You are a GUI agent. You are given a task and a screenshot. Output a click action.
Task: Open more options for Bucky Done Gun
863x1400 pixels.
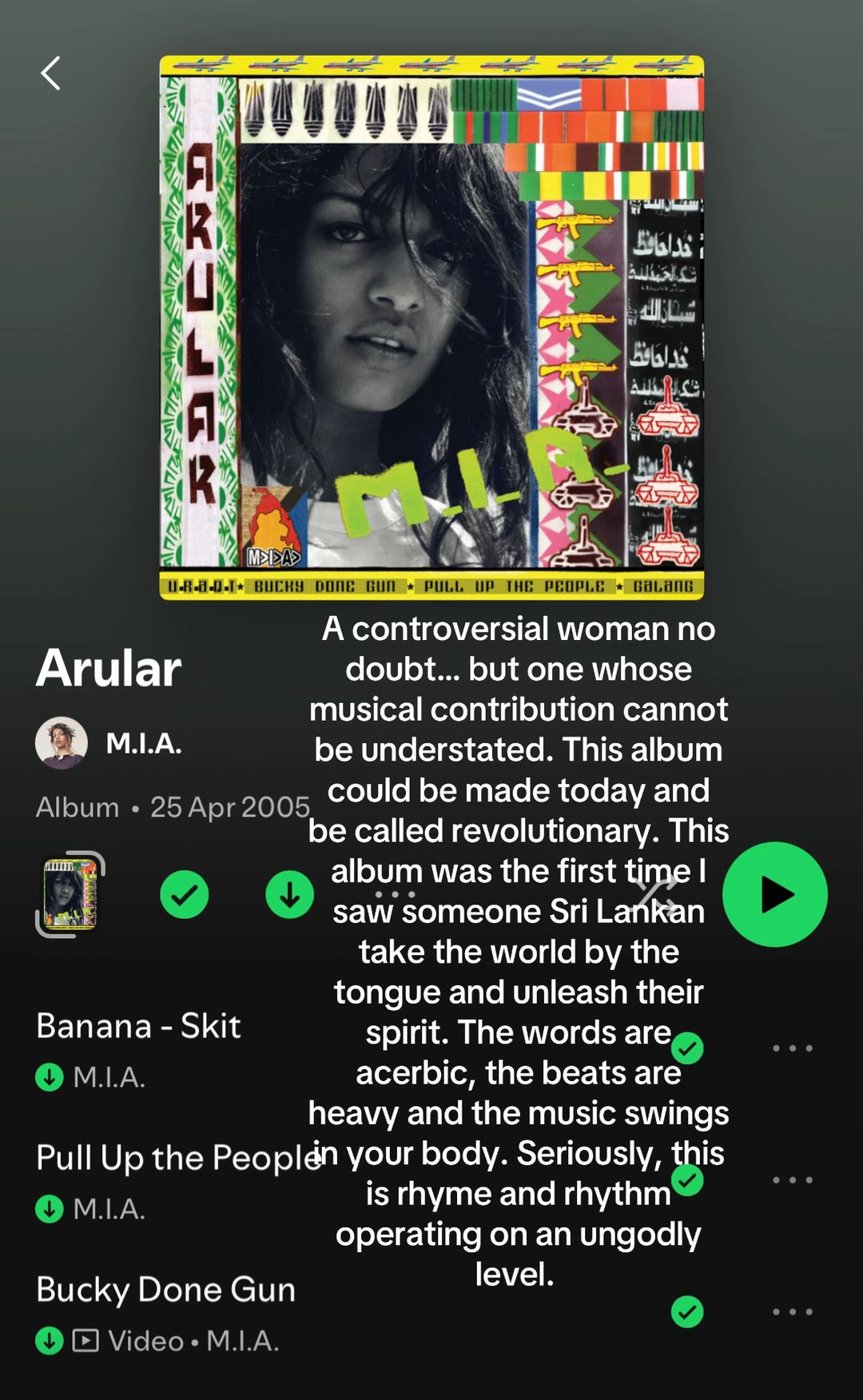pos(793,1311)
